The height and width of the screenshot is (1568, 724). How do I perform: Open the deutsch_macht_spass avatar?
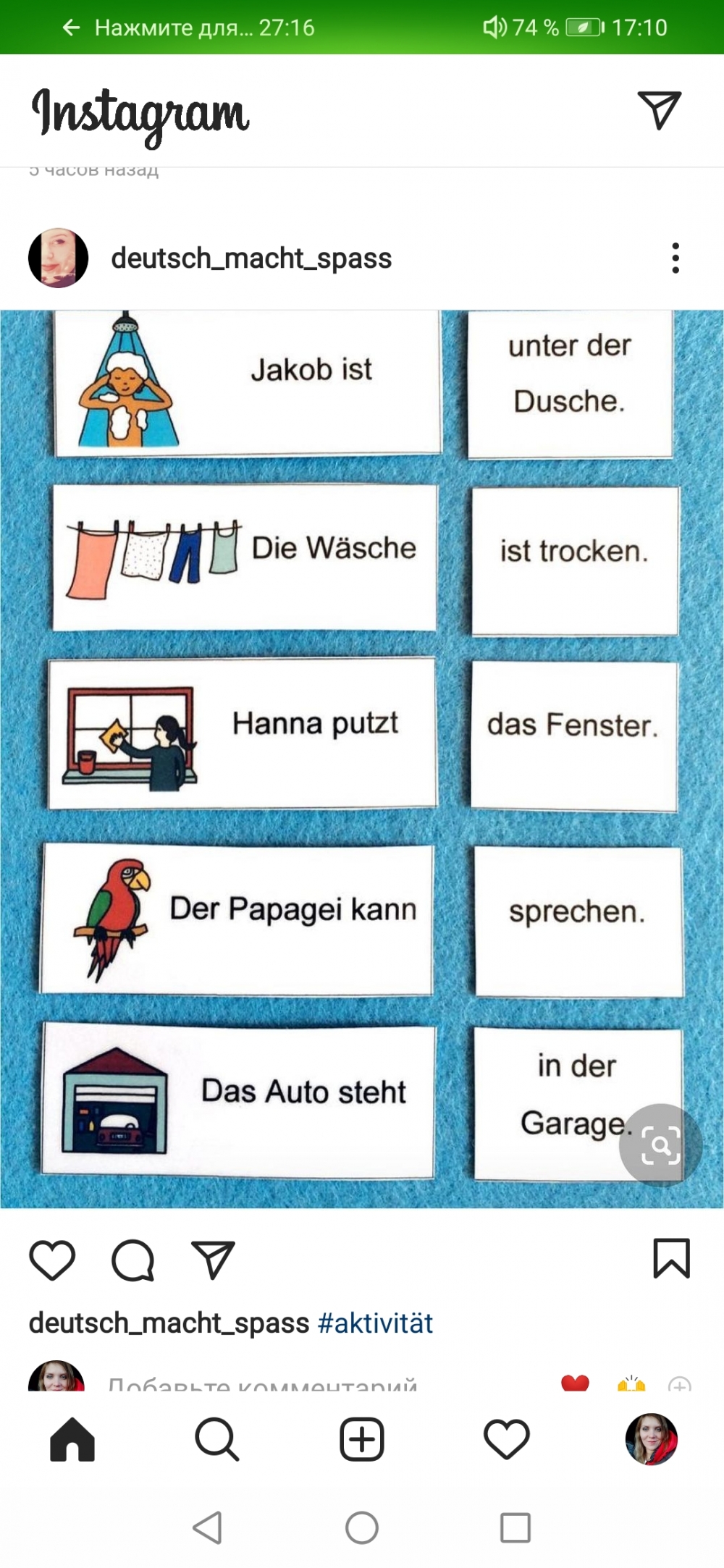click(58, 258)
